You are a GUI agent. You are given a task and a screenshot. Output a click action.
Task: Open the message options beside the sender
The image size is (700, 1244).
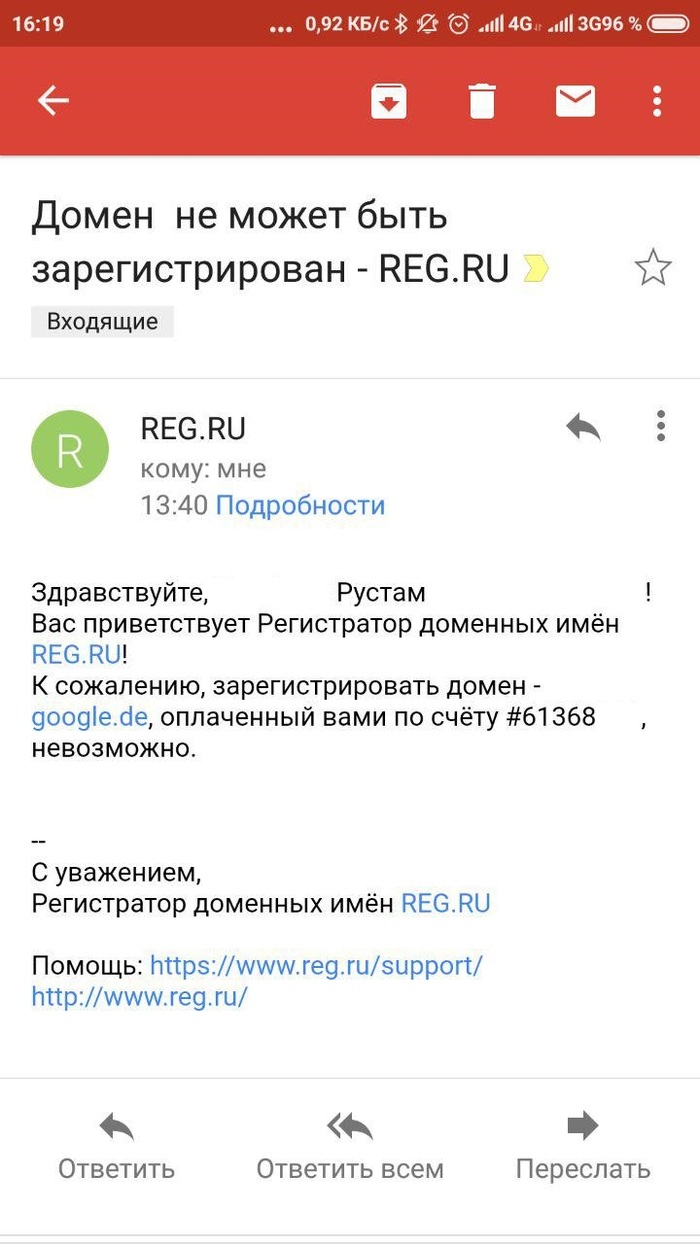pyautogui.click(x=660, y=426)
